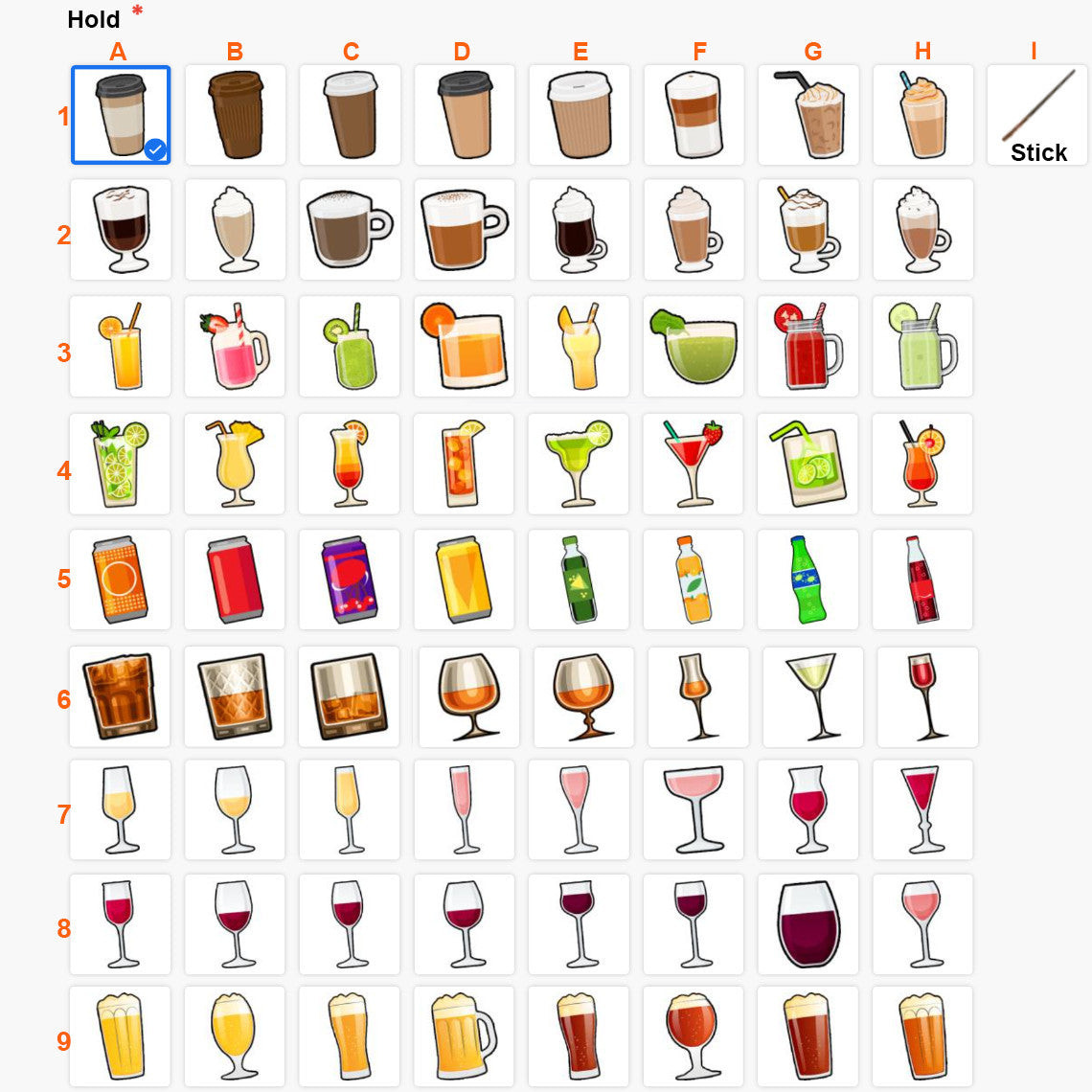The width and height of the screenshot is (1092, 1092).
Task: Choose the red martini with strawberry garnish
Action: point(694,464)
